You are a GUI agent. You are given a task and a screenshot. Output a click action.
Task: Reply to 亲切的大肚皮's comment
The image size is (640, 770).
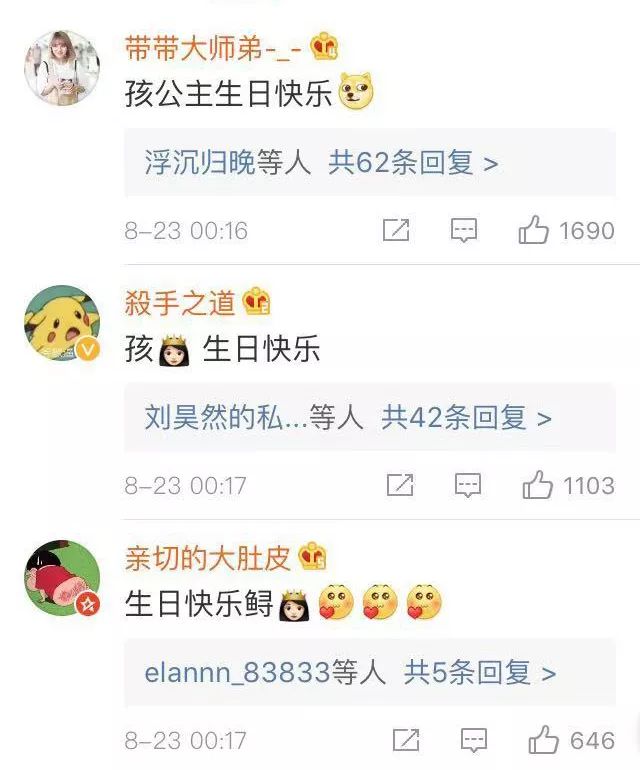[473, 741]
